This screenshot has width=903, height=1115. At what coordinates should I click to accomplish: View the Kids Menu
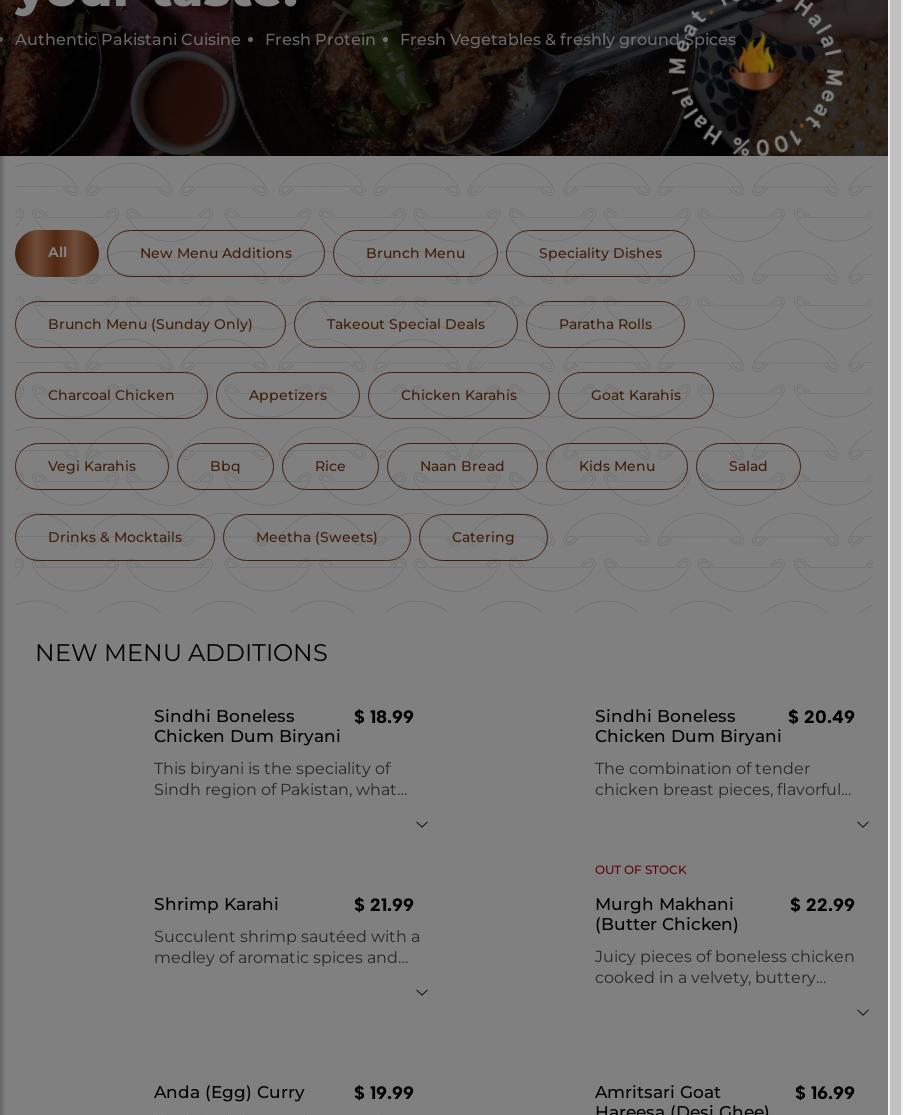point(617,466)
